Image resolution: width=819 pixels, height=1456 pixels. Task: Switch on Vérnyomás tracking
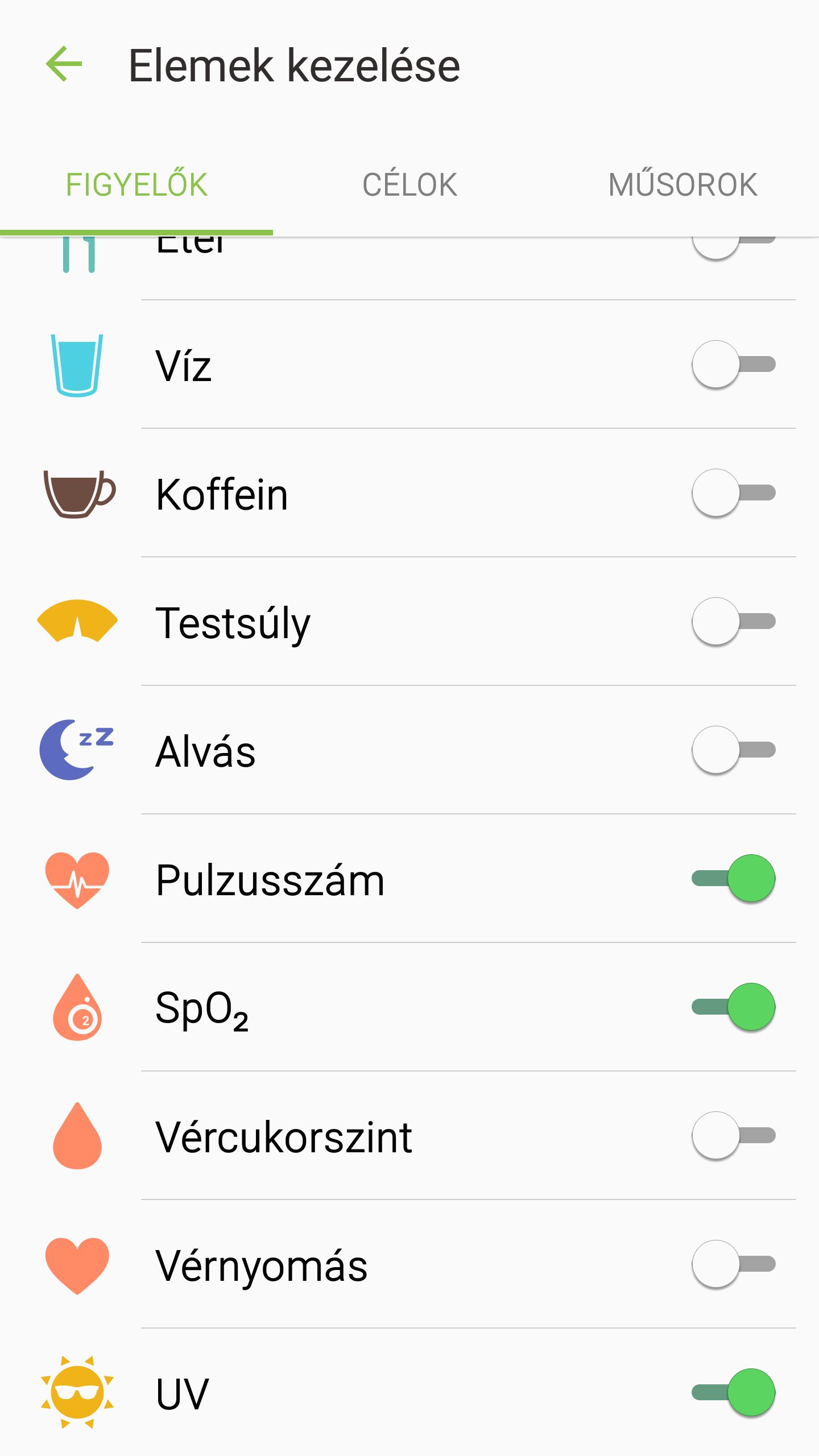coord(734,1264)
